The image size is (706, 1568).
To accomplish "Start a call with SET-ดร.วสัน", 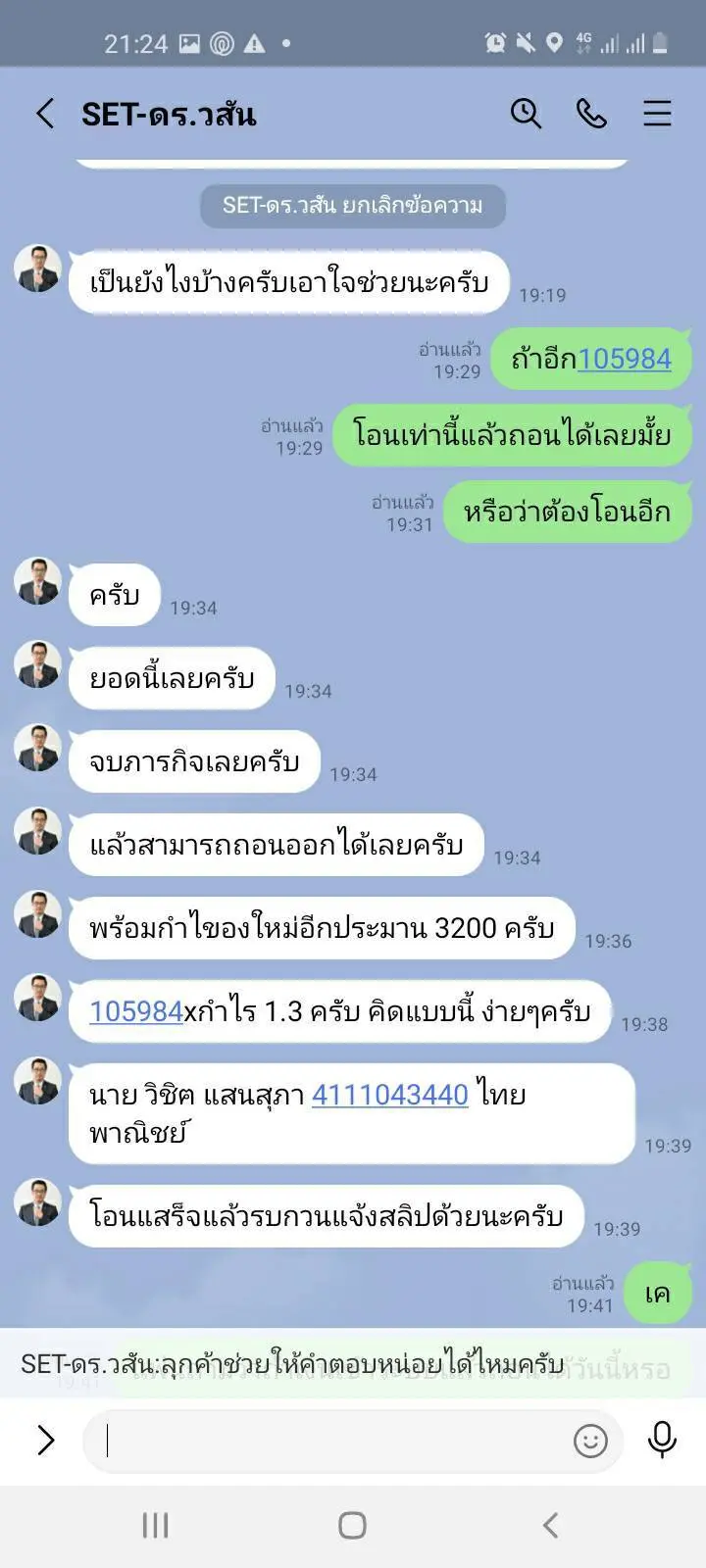I will pyautogui.click(x=591, y=114).
